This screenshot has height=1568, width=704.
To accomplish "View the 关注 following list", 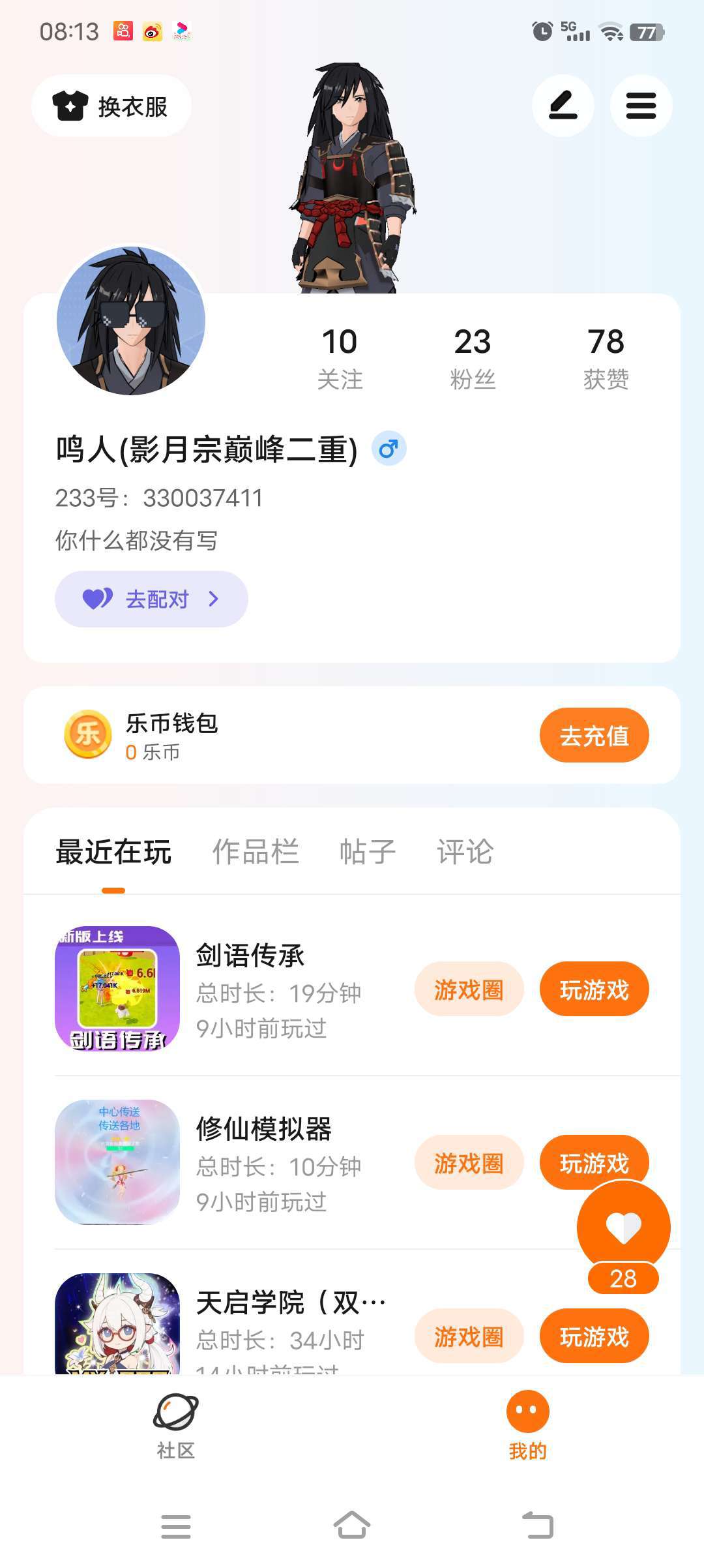I will point(340,359).
